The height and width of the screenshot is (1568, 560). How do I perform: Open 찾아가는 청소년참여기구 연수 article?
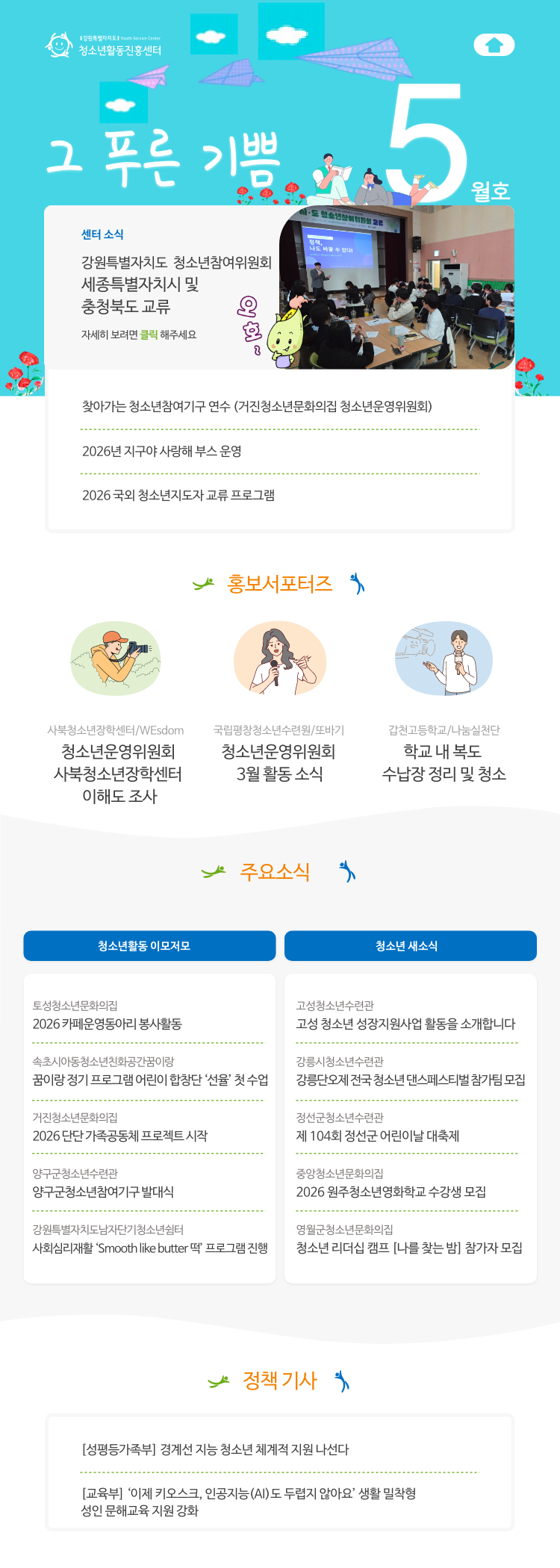257,407
